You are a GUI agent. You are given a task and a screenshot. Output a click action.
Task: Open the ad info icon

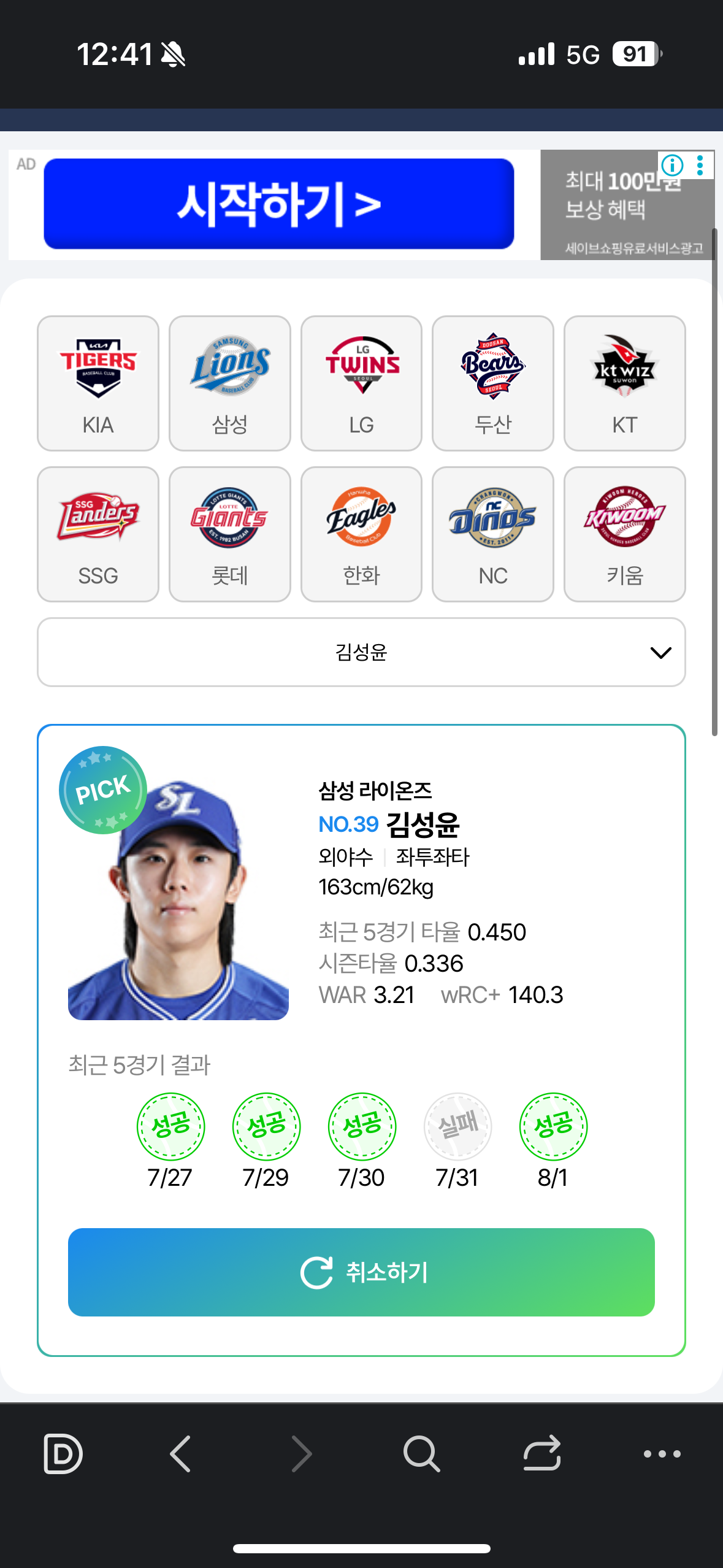(672, 165)
